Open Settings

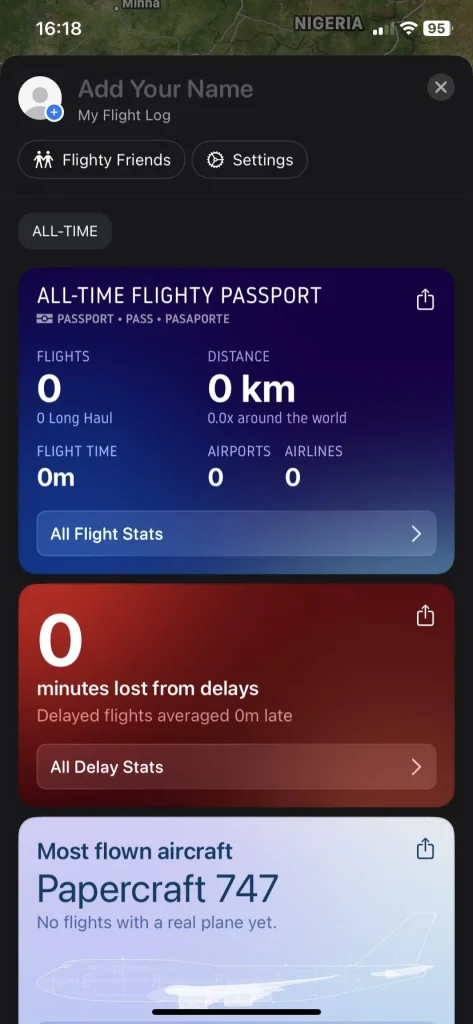tap(250, 160)
